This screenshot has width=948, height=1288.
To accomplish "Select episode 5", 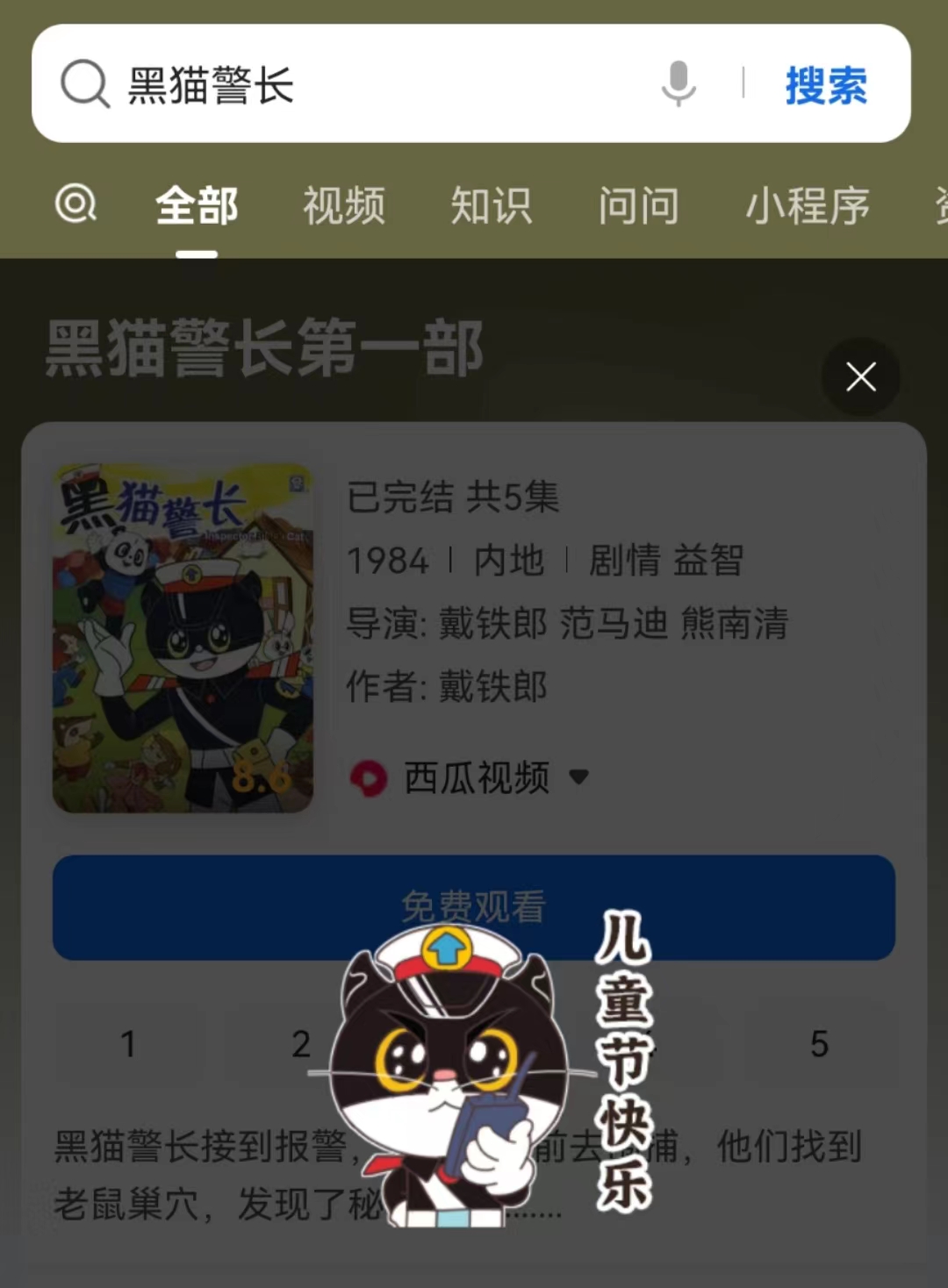I will [x=818, y=1043].
